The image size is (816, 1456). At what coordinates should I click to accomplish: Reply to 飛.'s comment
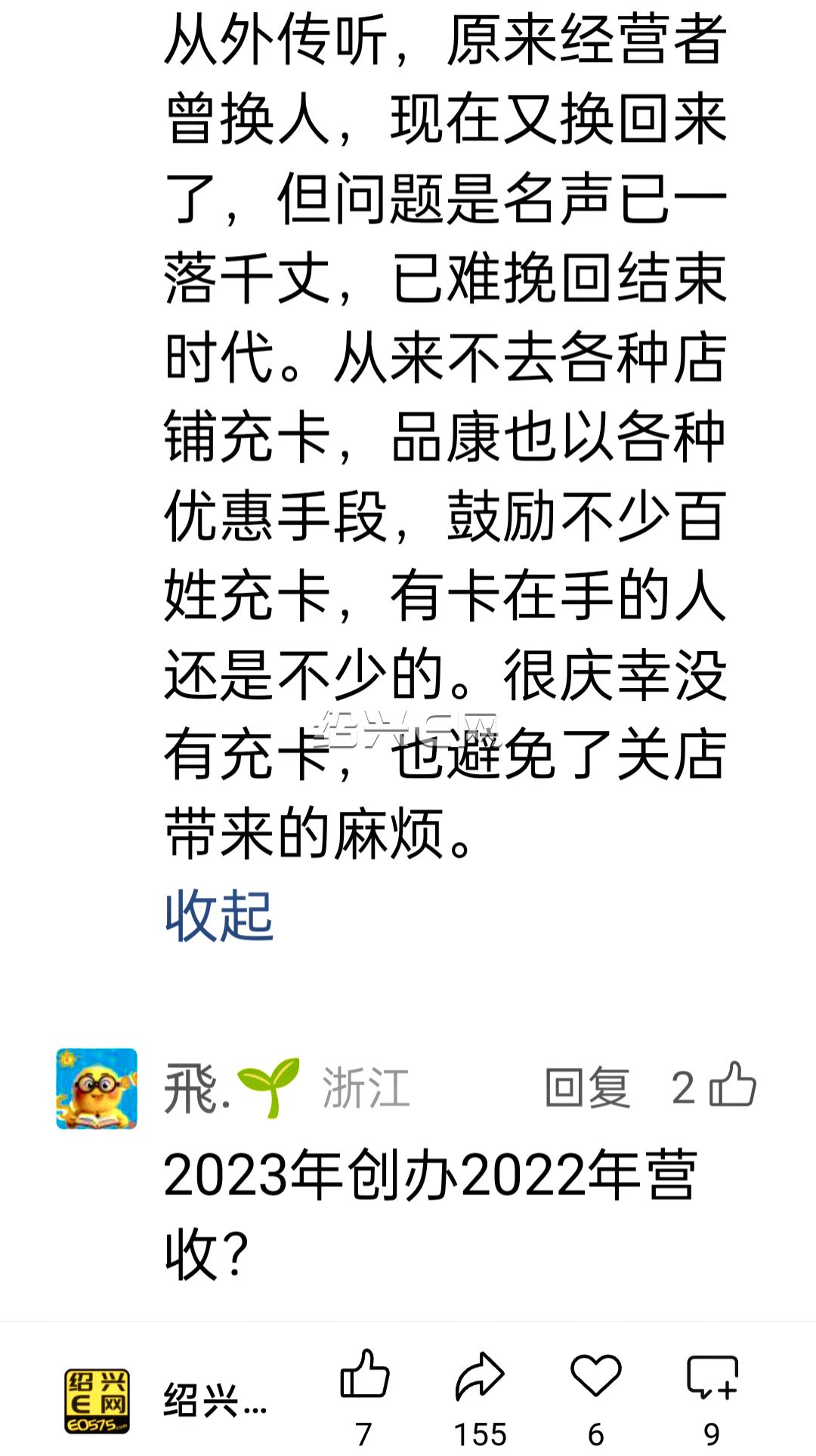[x=588, y=1088]
